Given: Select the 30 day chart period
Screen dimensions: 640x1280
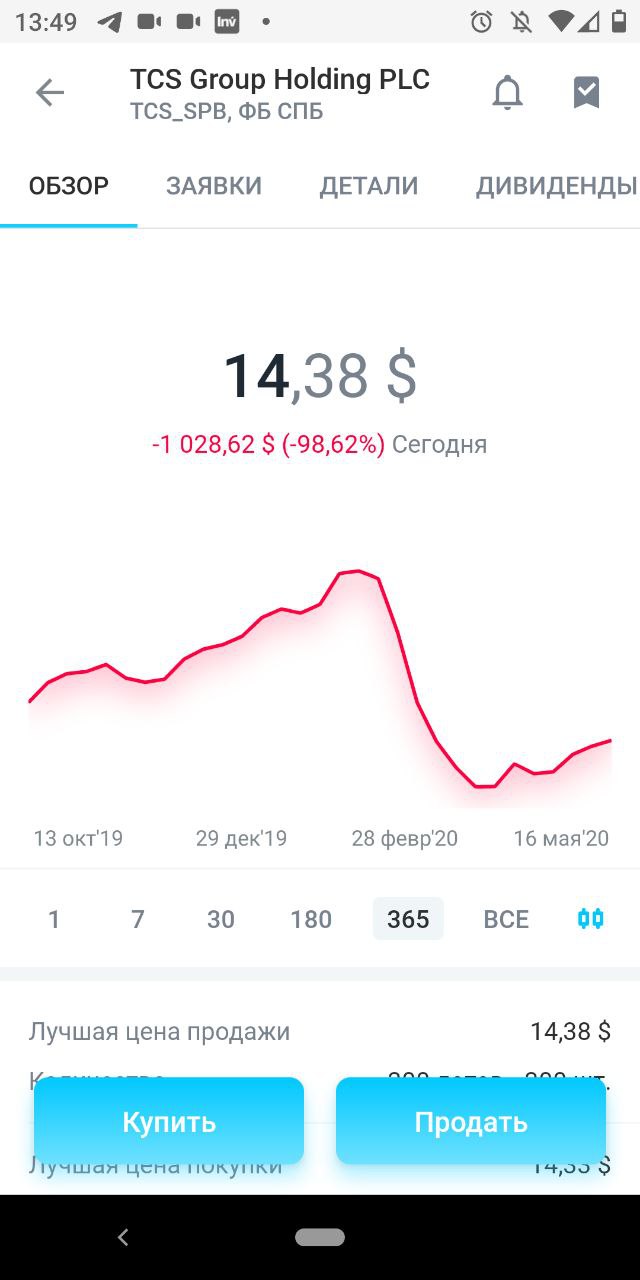Looking at the screenshot, I should click(221, 919).
